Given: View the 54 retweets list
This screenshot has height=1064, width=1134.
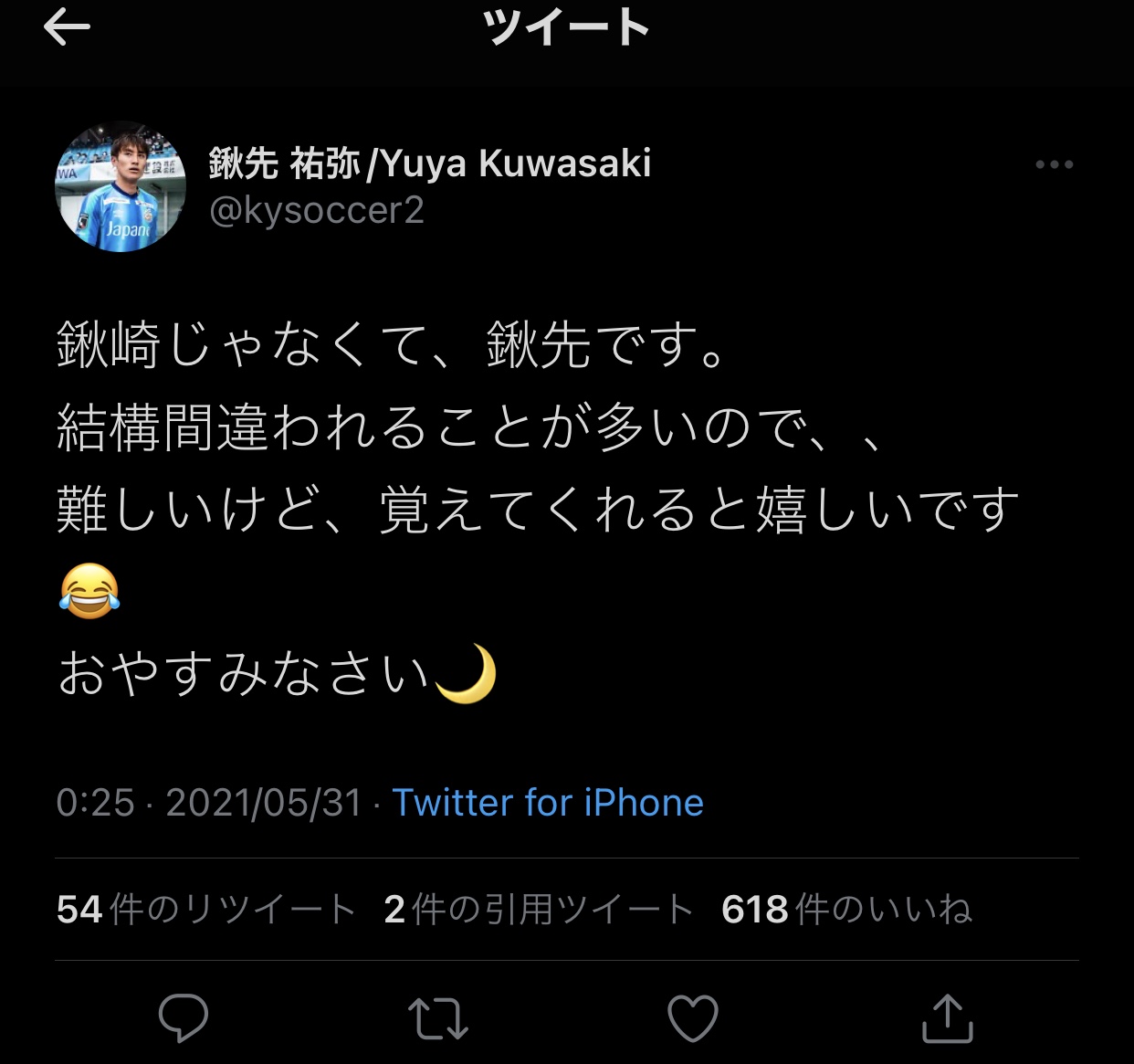Looking at the screenshot, I should point(205,909).
